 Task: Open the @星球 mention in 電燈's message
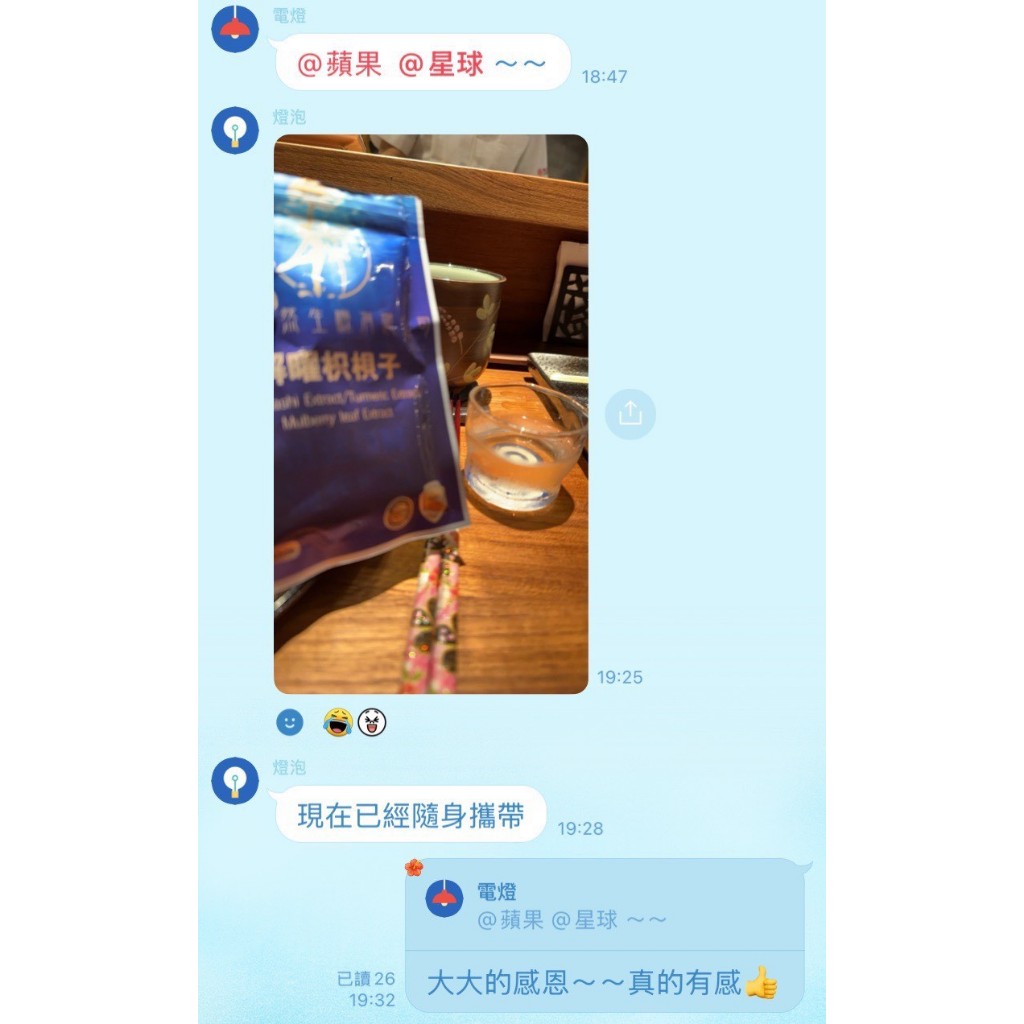[x=441, y=64]
